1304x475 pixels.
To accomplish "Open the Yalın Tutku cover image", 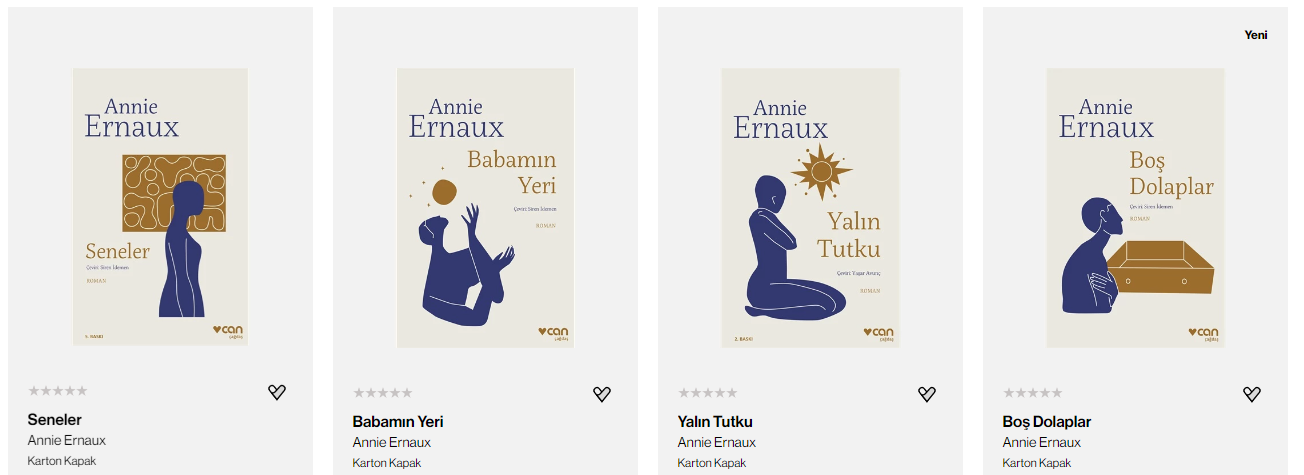I will point(810,207).
